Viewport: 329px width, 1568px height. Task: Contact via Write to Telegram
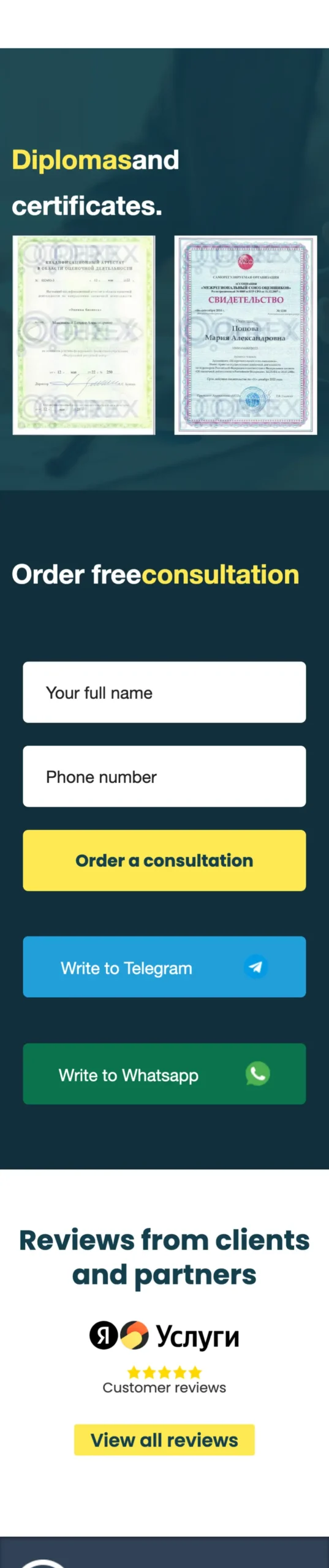(x=164, y=967)
